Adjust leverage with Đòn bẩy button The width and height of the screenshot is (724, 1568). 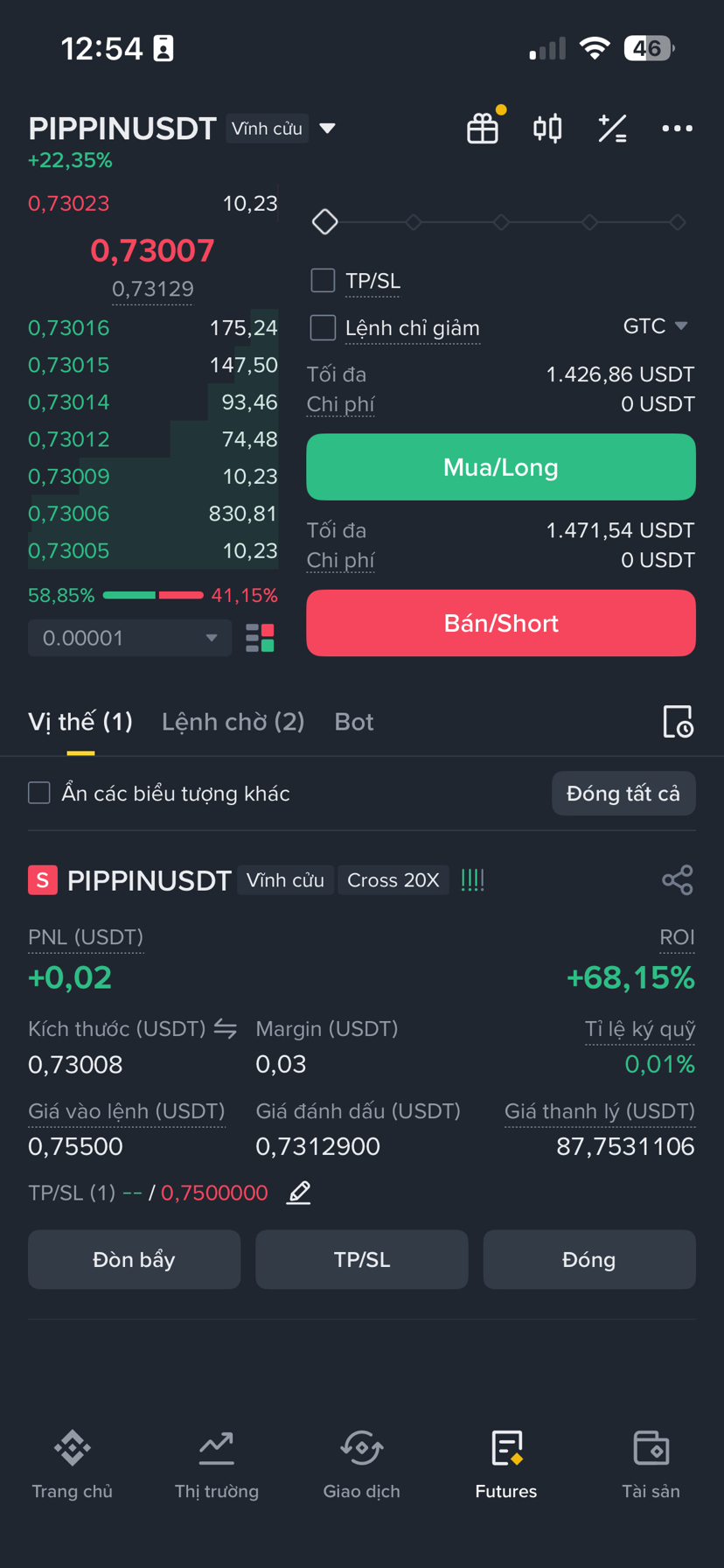point(134,1259)
